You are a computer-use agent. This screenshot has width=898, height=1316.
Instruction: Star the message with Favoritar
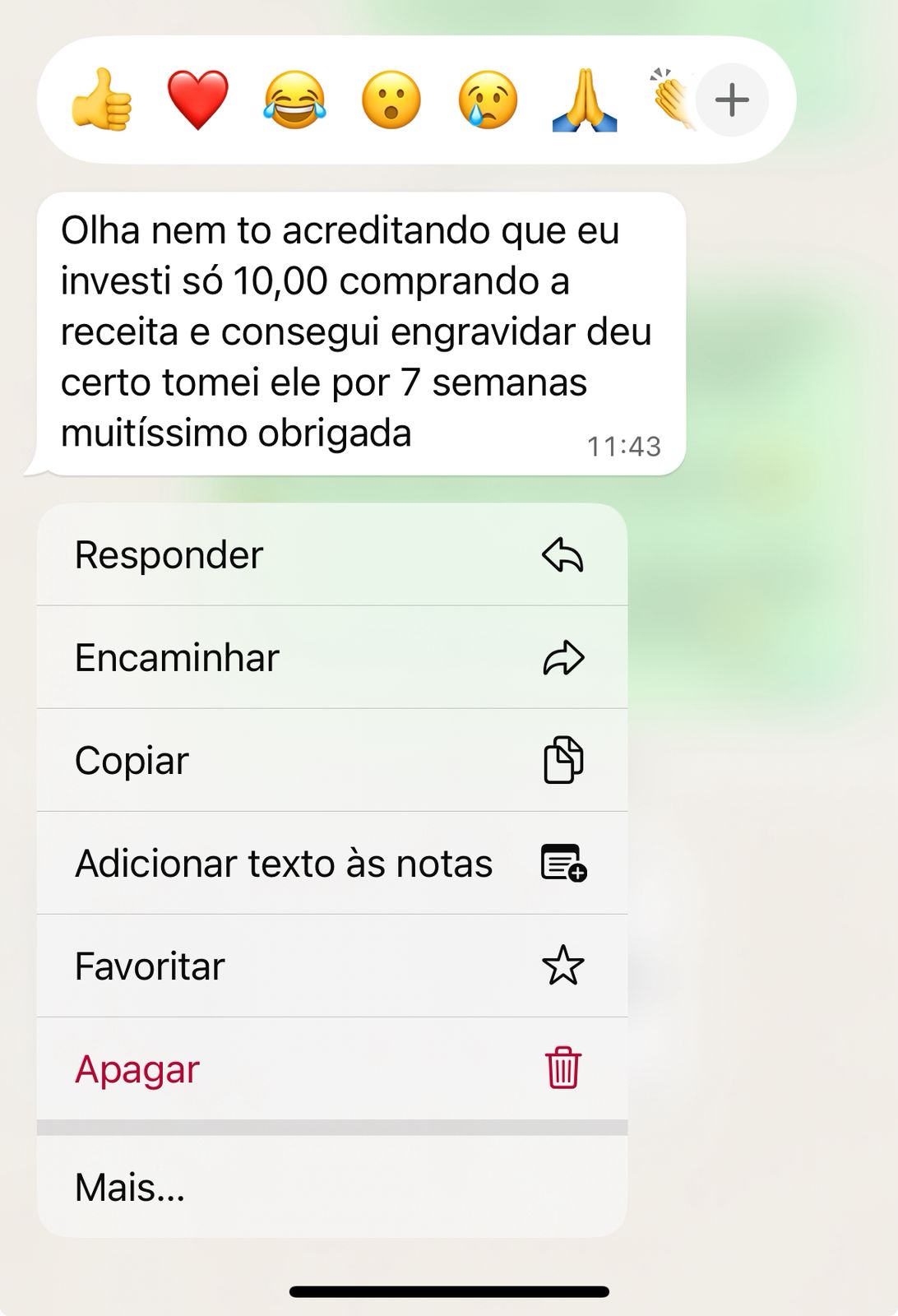point(331,966)
